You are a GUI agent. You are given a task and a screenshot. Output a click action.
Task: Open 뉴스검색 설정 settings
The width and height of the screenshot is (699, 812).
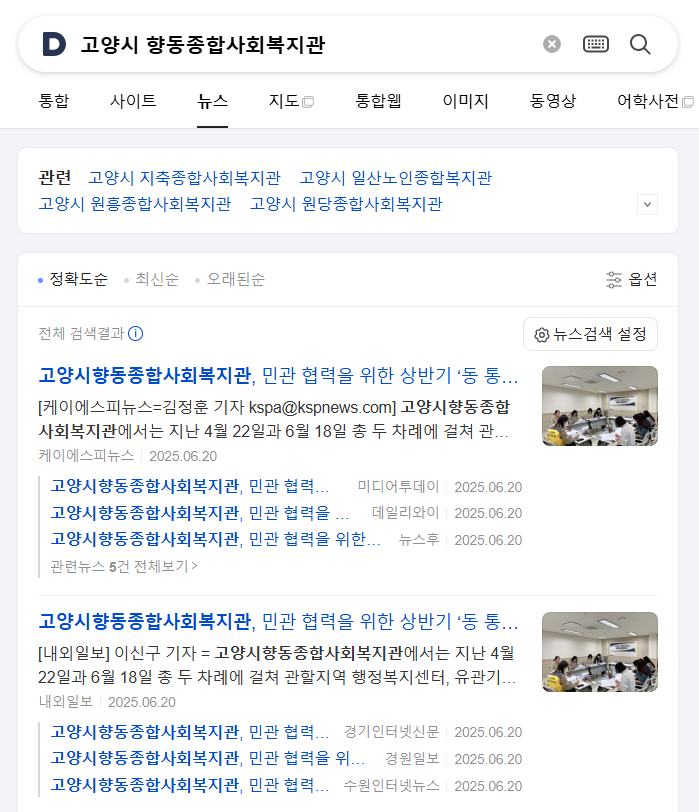point(590,334)
